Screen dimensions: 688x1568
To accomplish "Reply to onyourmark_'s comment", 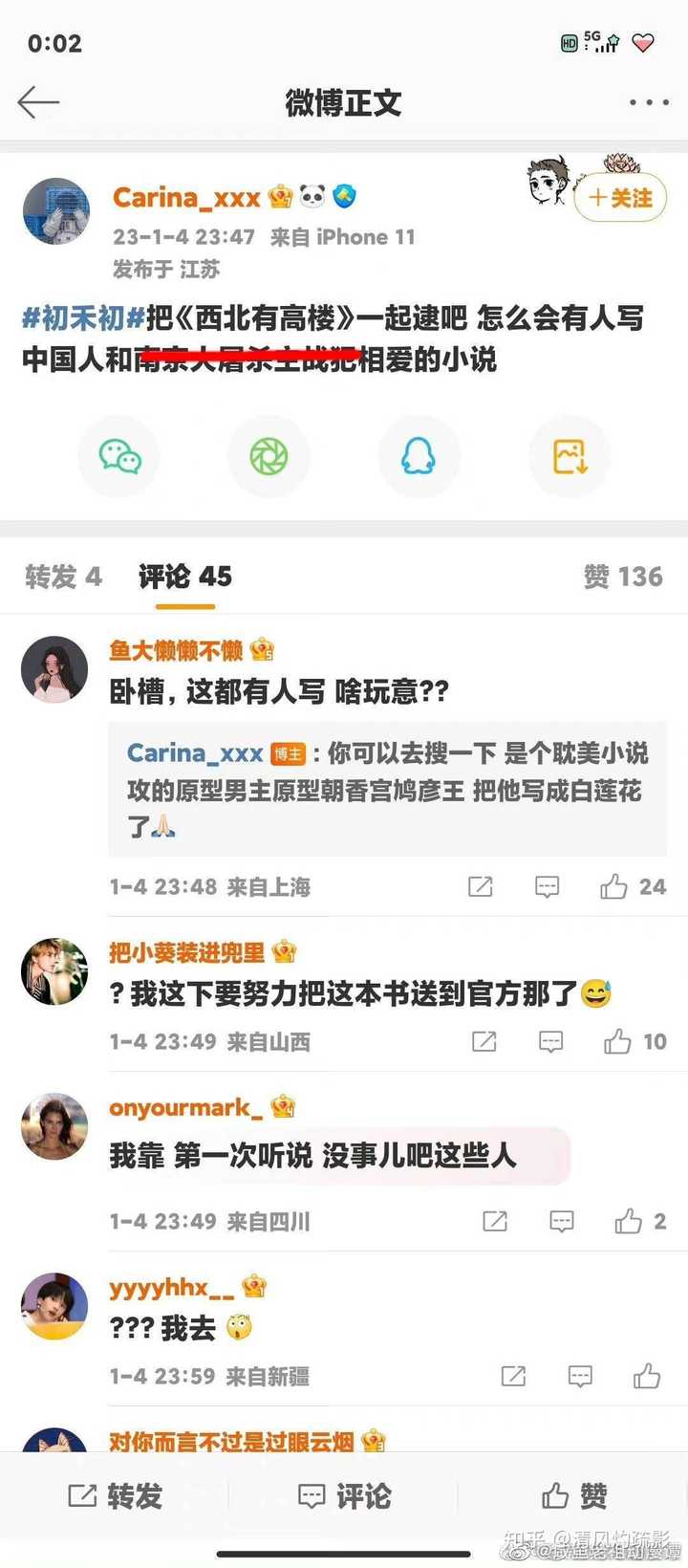I will point(561,1221).
